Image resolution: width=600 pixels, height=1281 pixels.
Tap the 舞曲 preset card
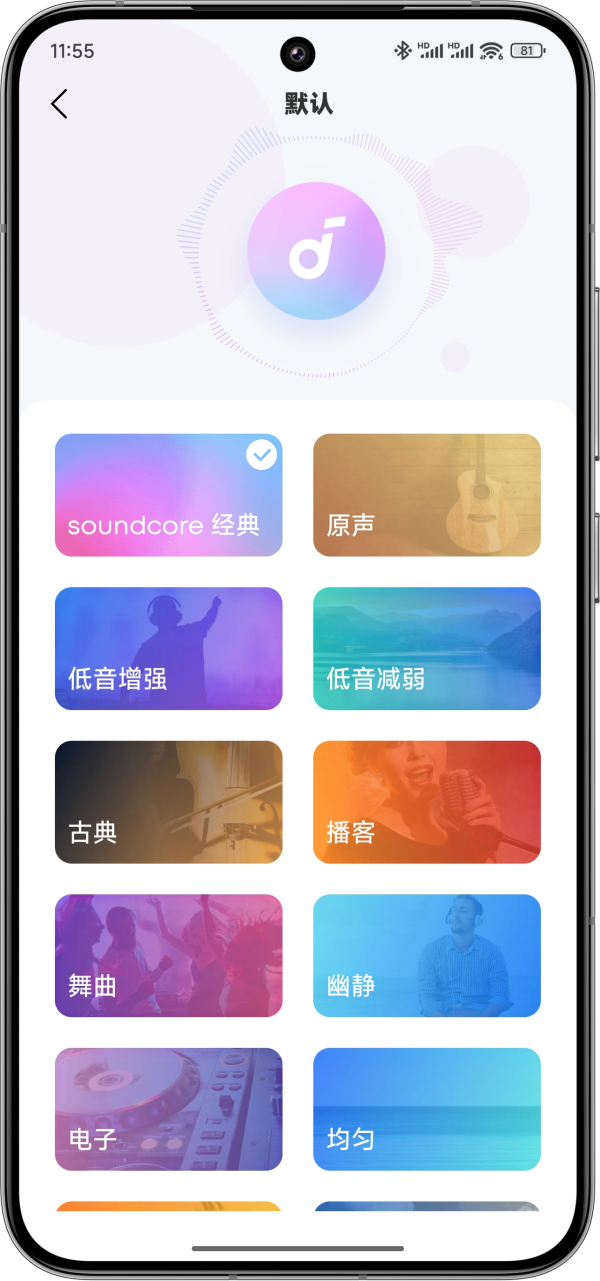(168, 955)
